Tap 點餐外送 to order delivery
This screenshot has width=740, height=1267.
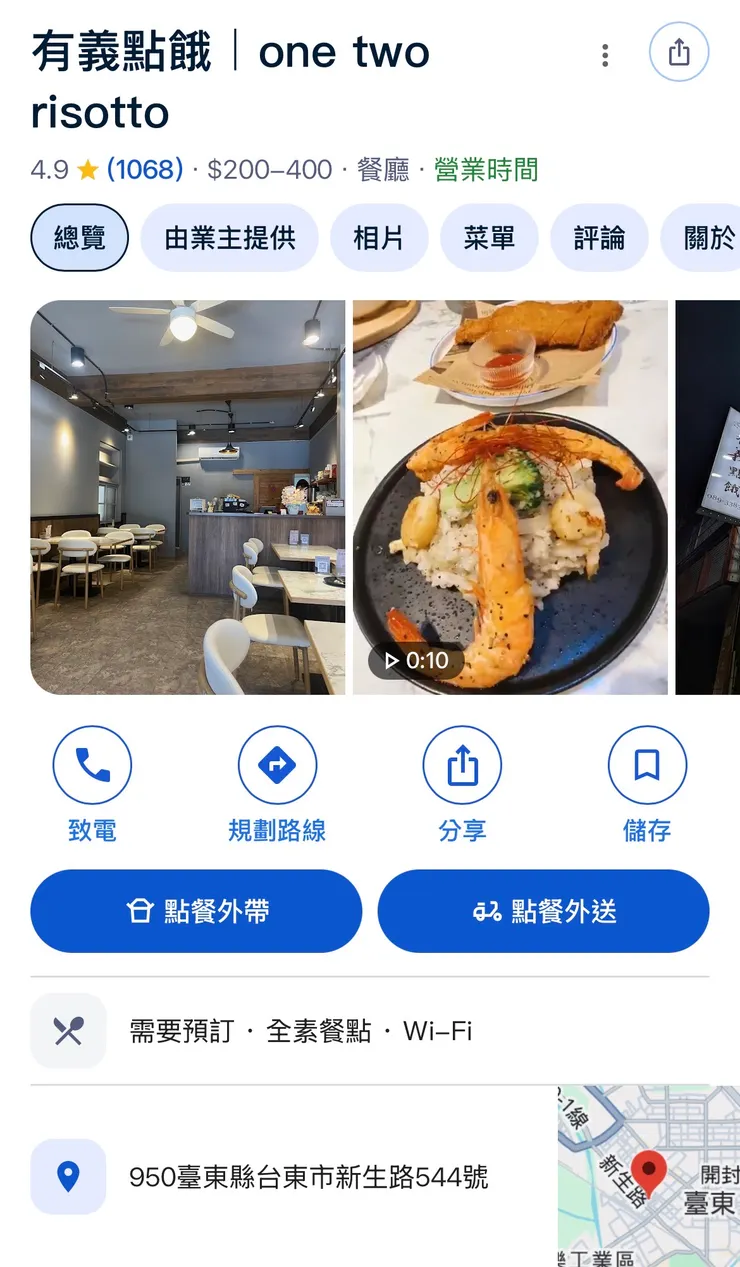[x=543, y=911]
